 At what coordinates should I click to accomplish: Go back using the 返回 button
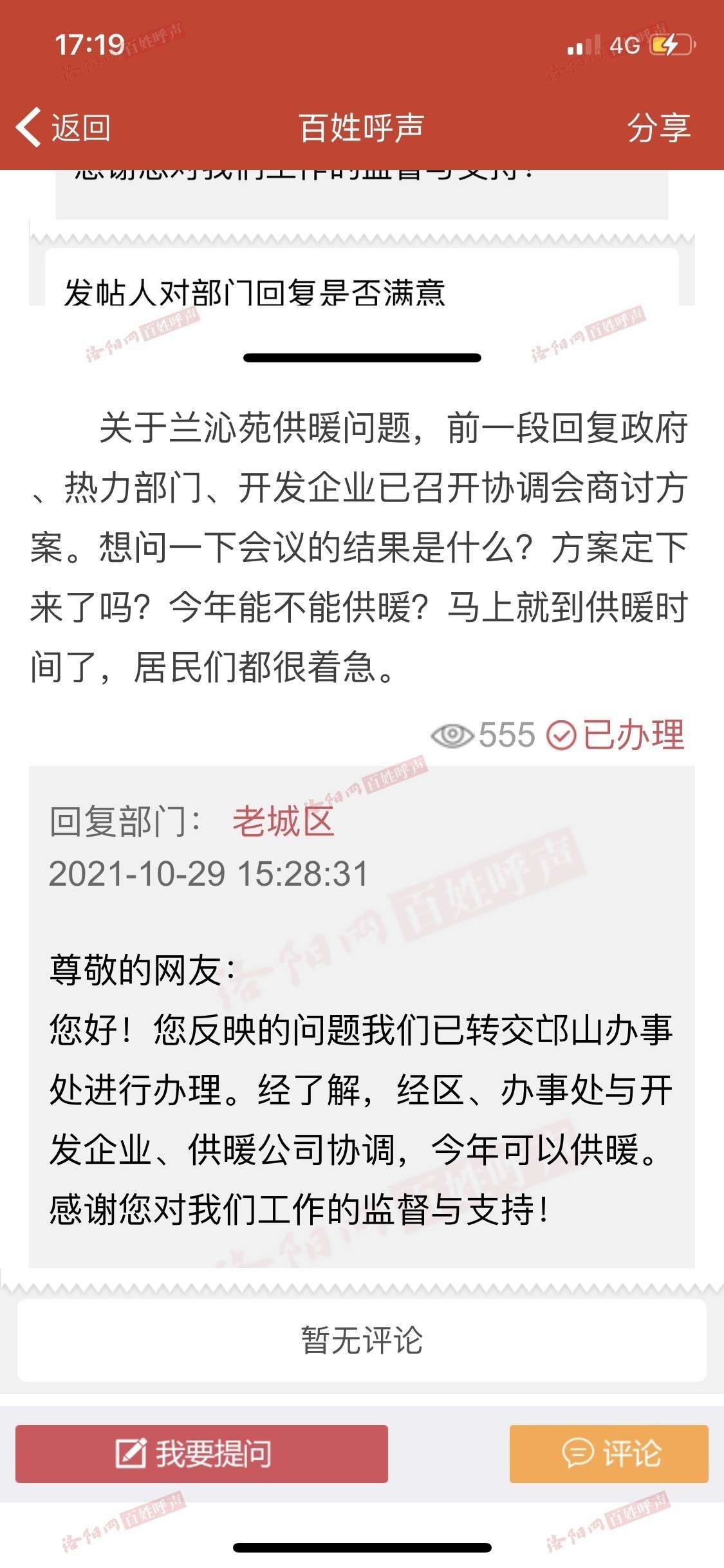[x=63, y=127]
